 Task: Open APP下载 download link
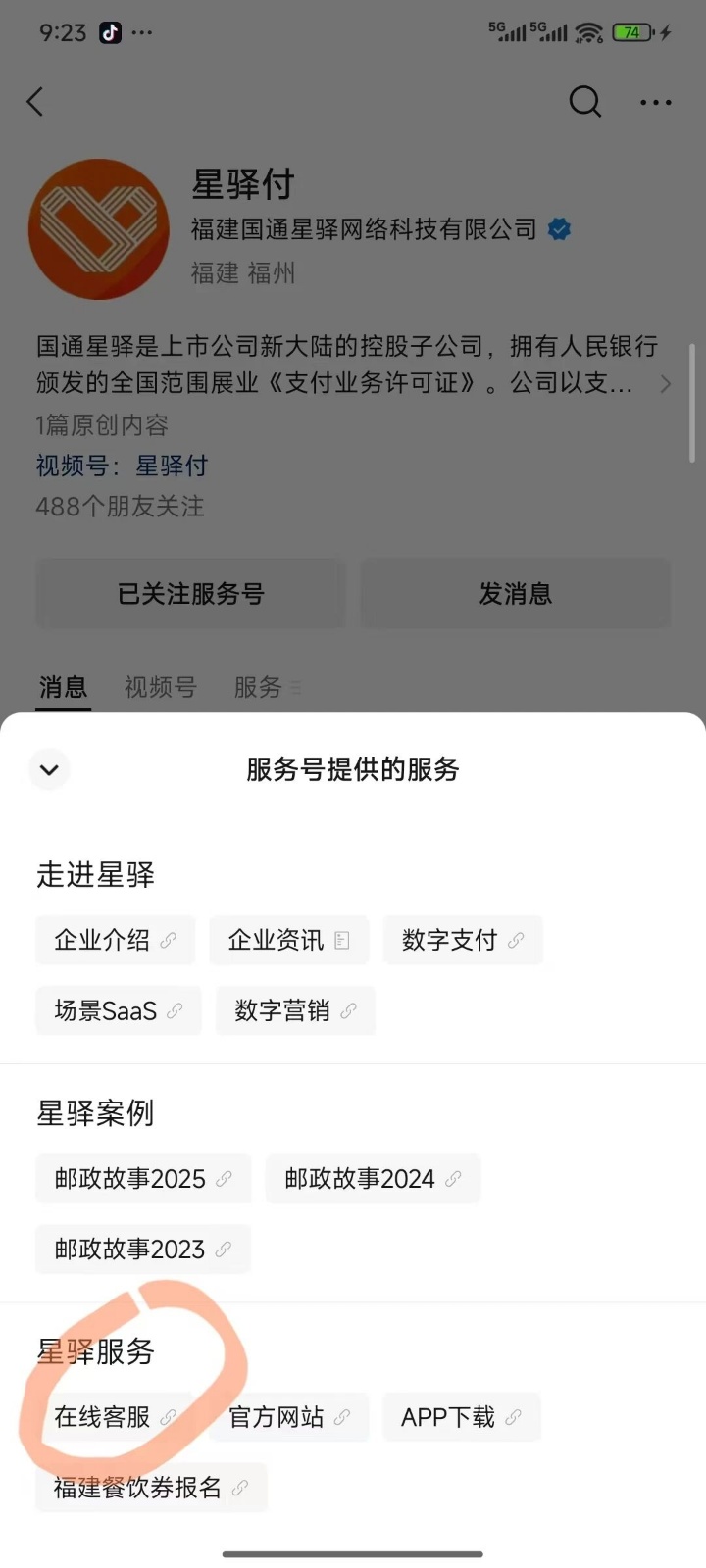point(461,1417)
